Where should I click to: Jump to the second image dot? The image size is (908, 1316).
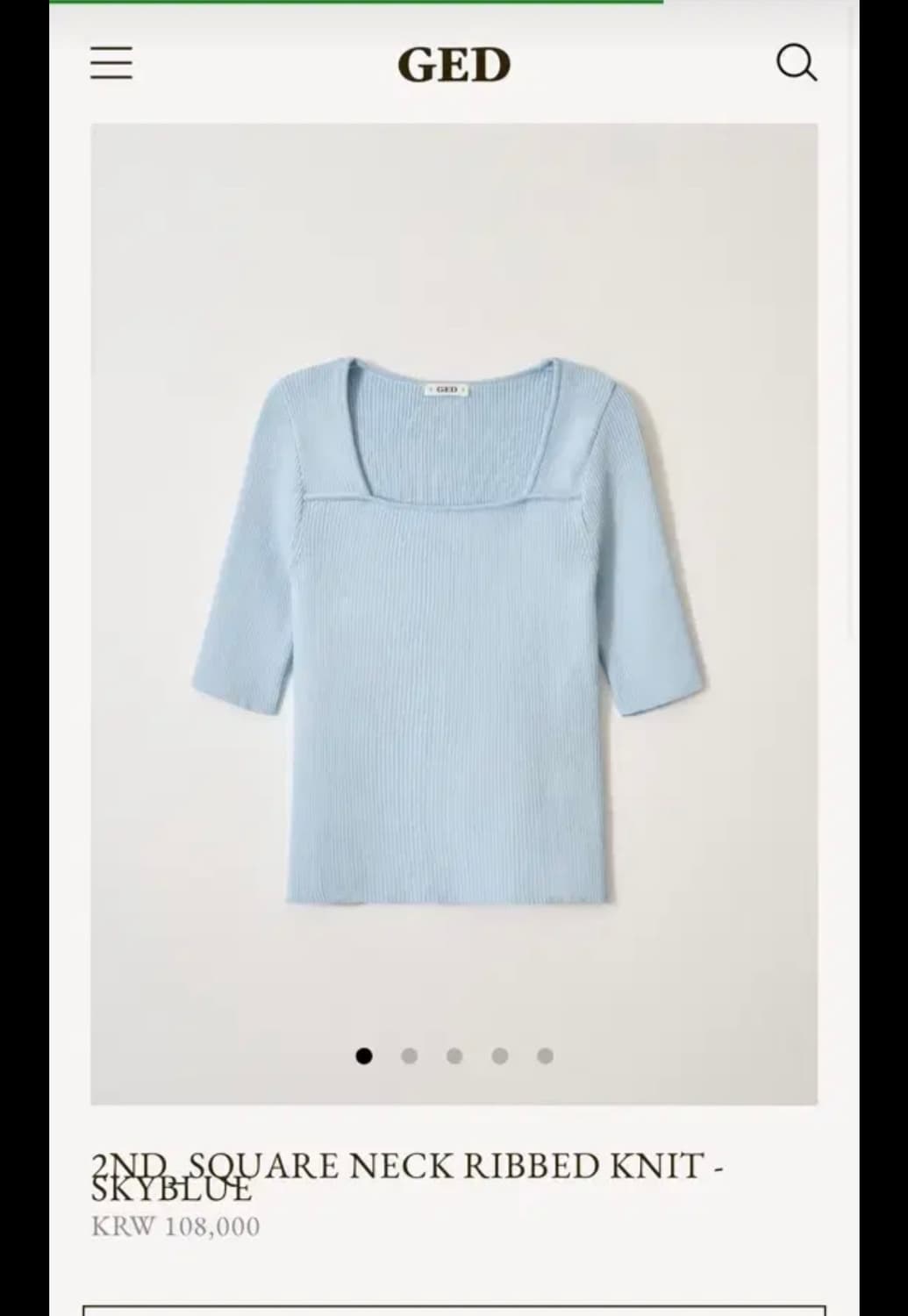point(409,1055)
